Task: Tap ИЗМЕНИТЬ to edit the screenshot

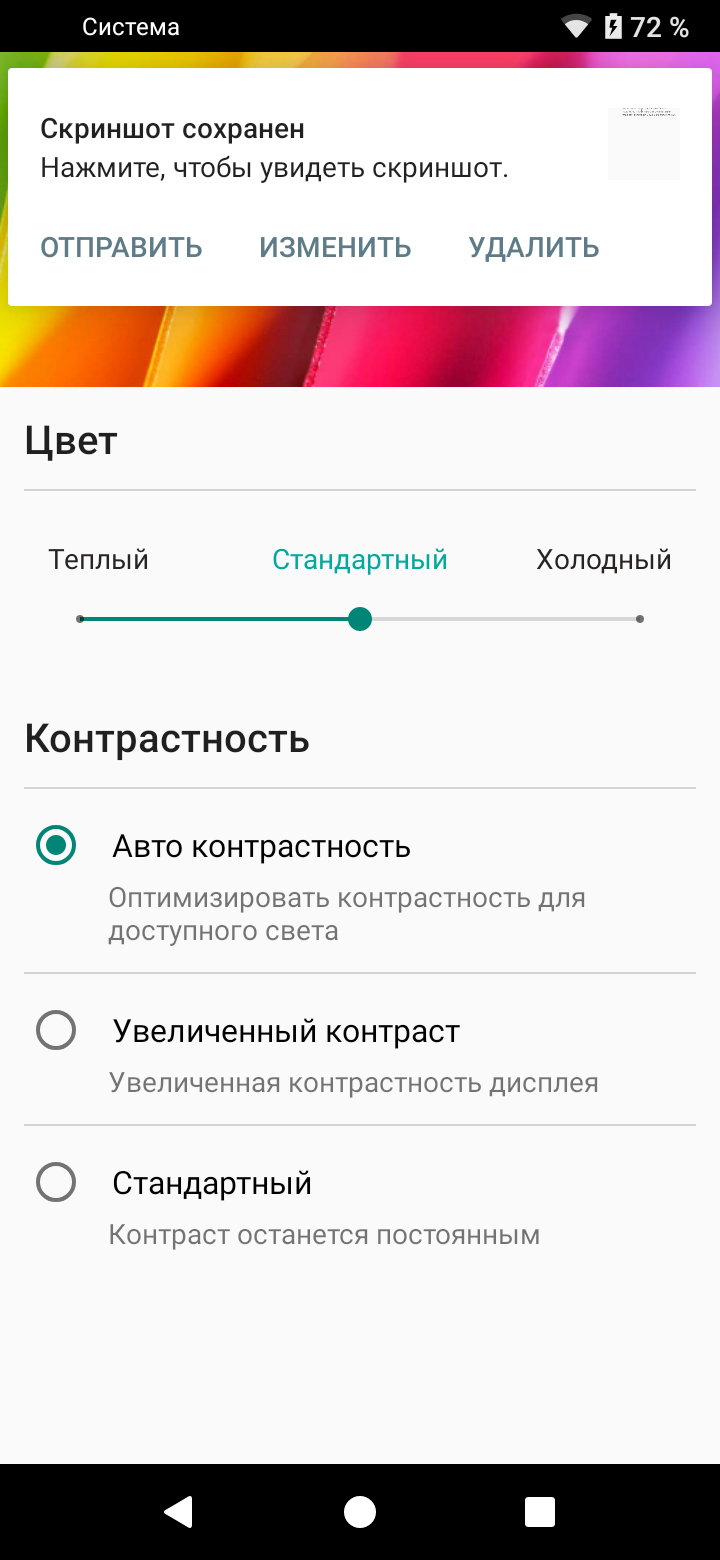Action: [x=335, y=247]
